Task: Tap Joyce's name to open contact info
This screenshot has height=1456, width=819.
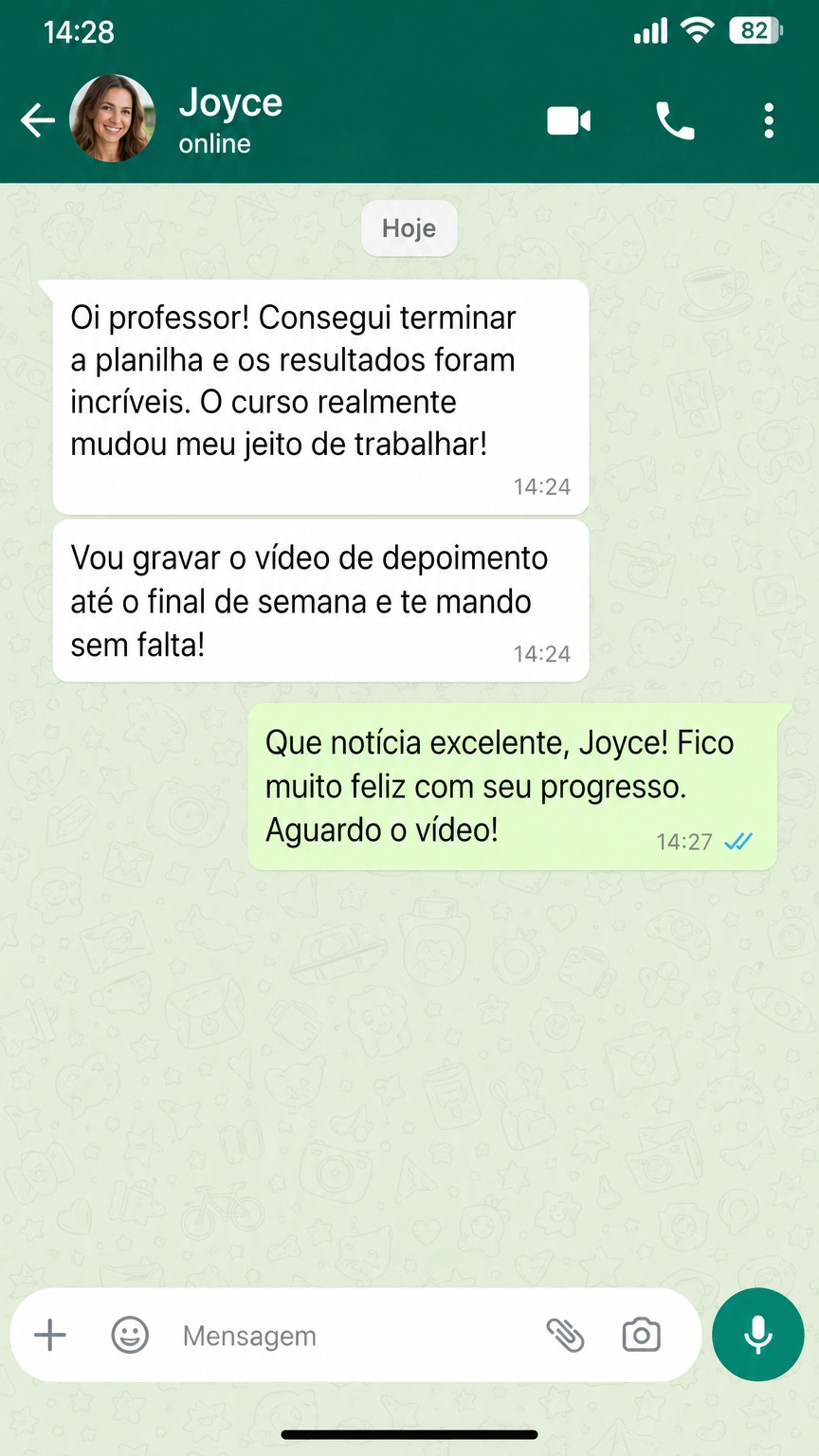Action: [230, 102]
